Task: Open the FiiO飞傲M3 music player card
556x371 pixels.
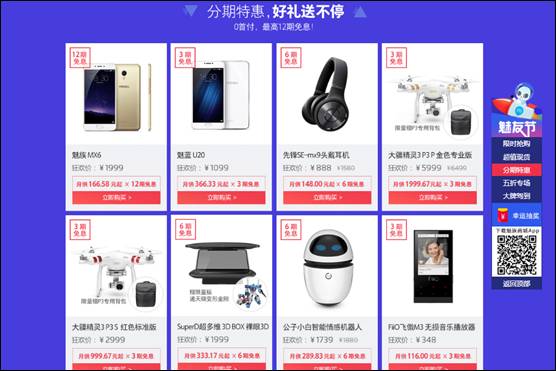Action: pos(433,293)
